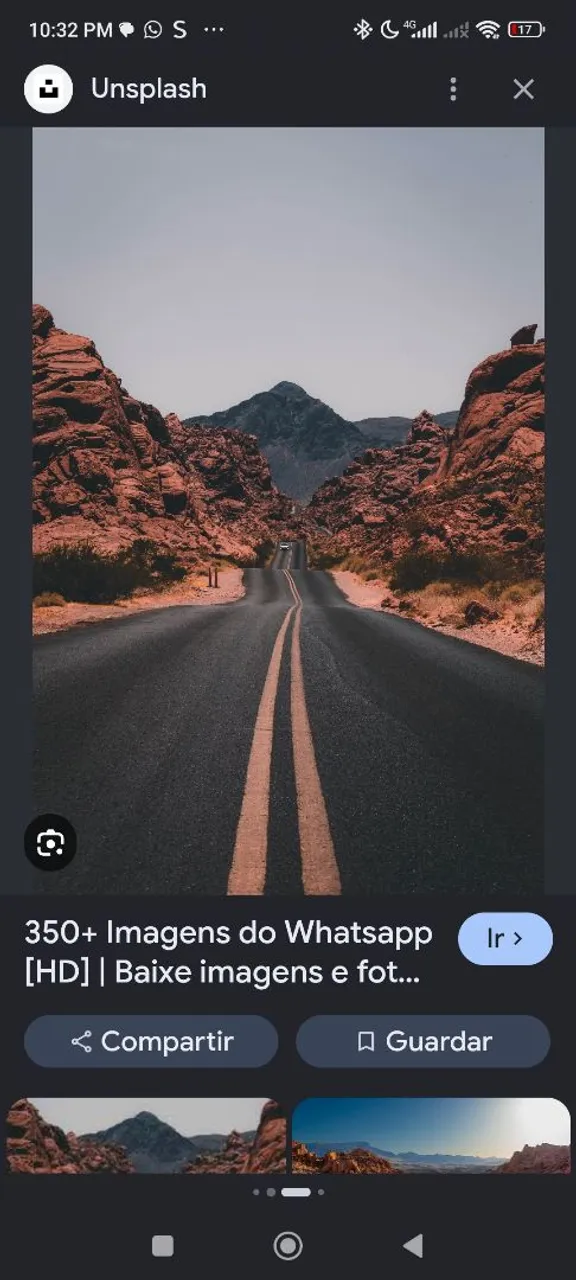Tap the Ir button to visit the page
This screenshot has height=1280, width=576.
505,939
